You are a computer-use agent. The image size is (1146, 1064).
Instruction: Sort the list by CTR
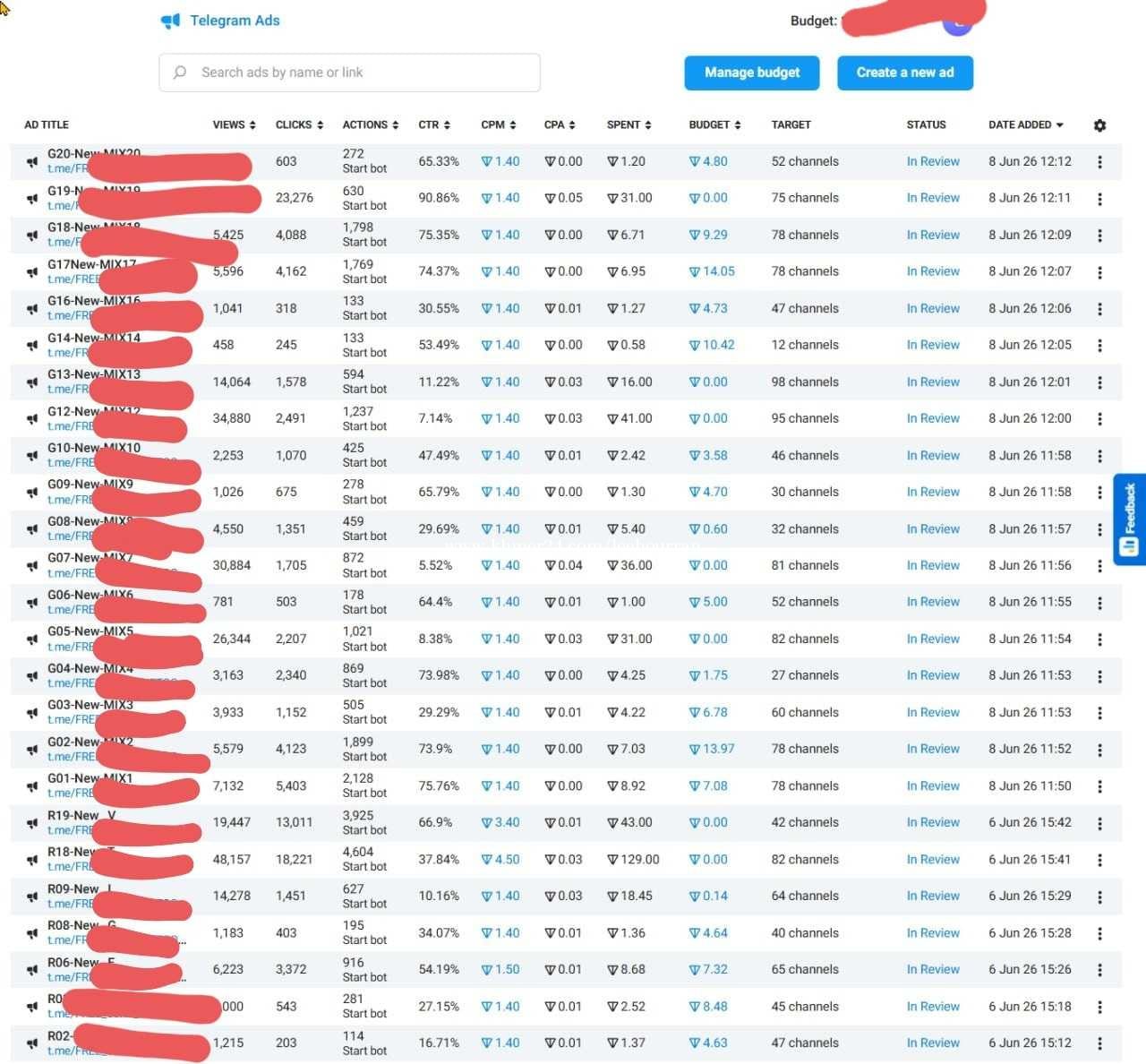coord(434,124)
